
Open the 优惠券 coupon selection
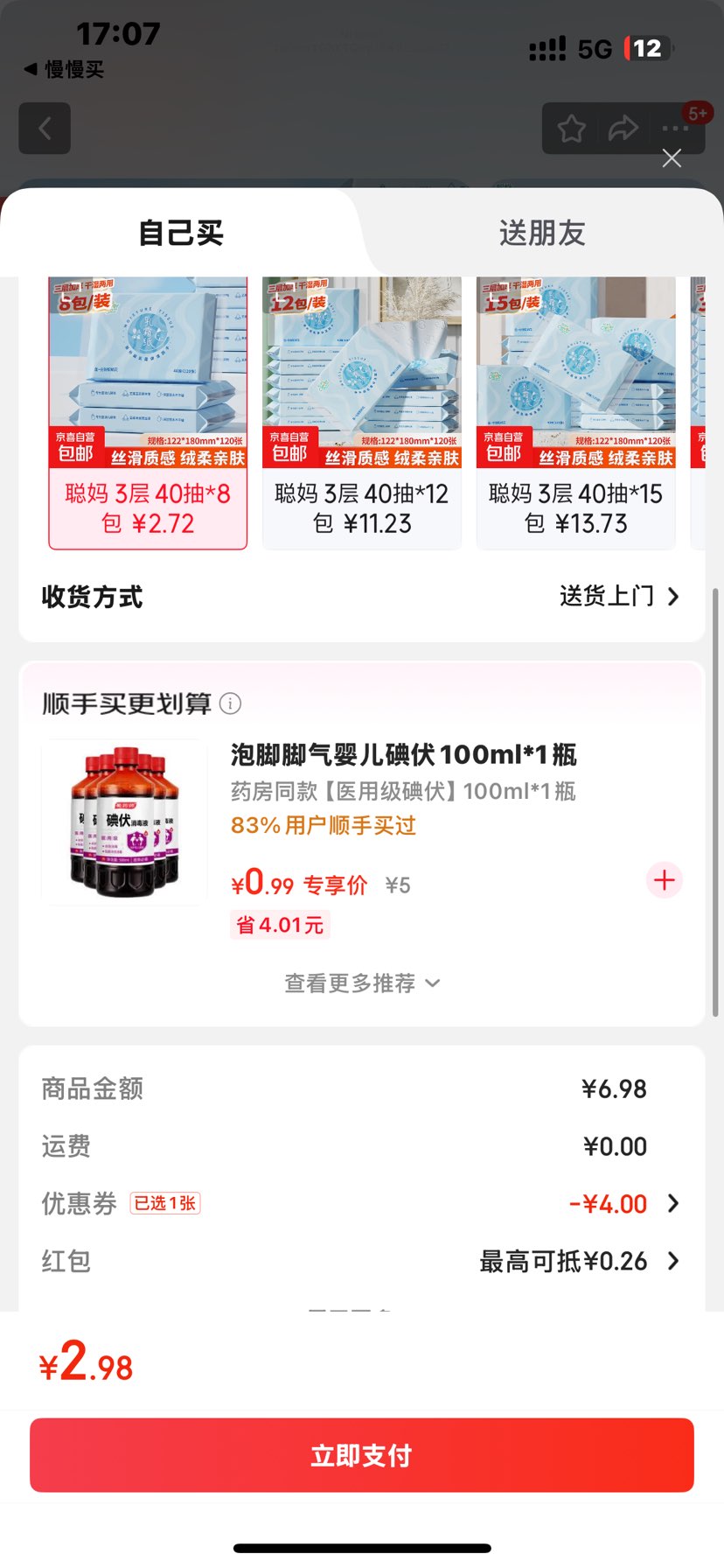tap(622, 1204)
